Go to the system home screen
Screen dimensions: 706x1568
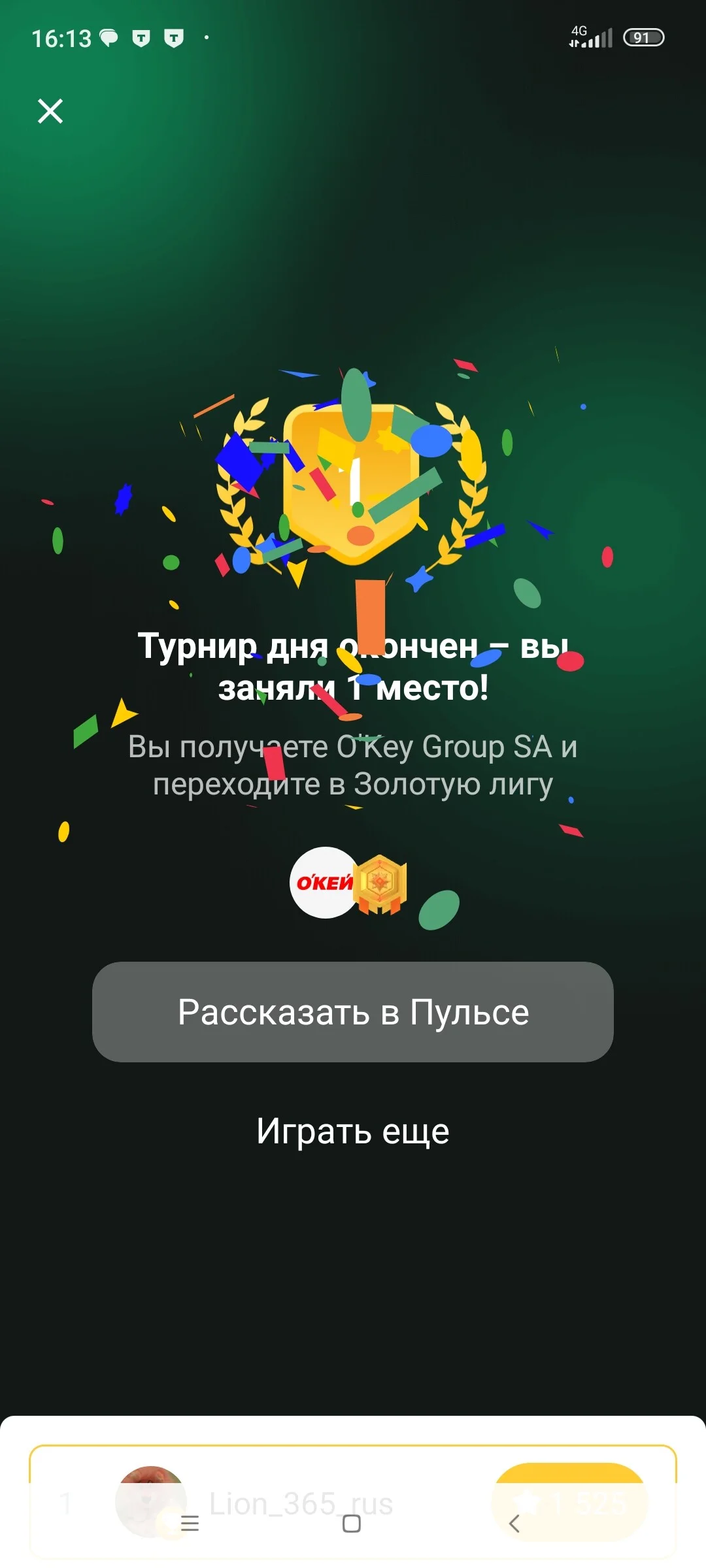point(352,1524)
